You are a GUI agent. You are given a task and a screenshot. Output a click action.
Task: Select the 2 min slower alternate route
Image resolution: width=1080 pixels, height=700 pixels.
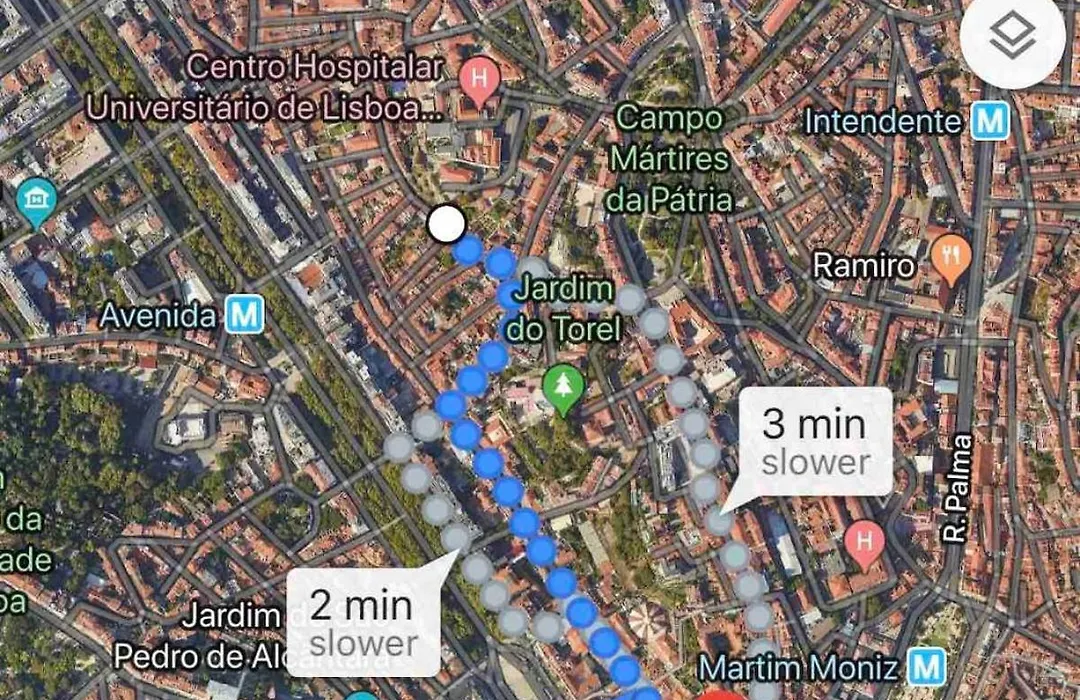pos(362,621)
